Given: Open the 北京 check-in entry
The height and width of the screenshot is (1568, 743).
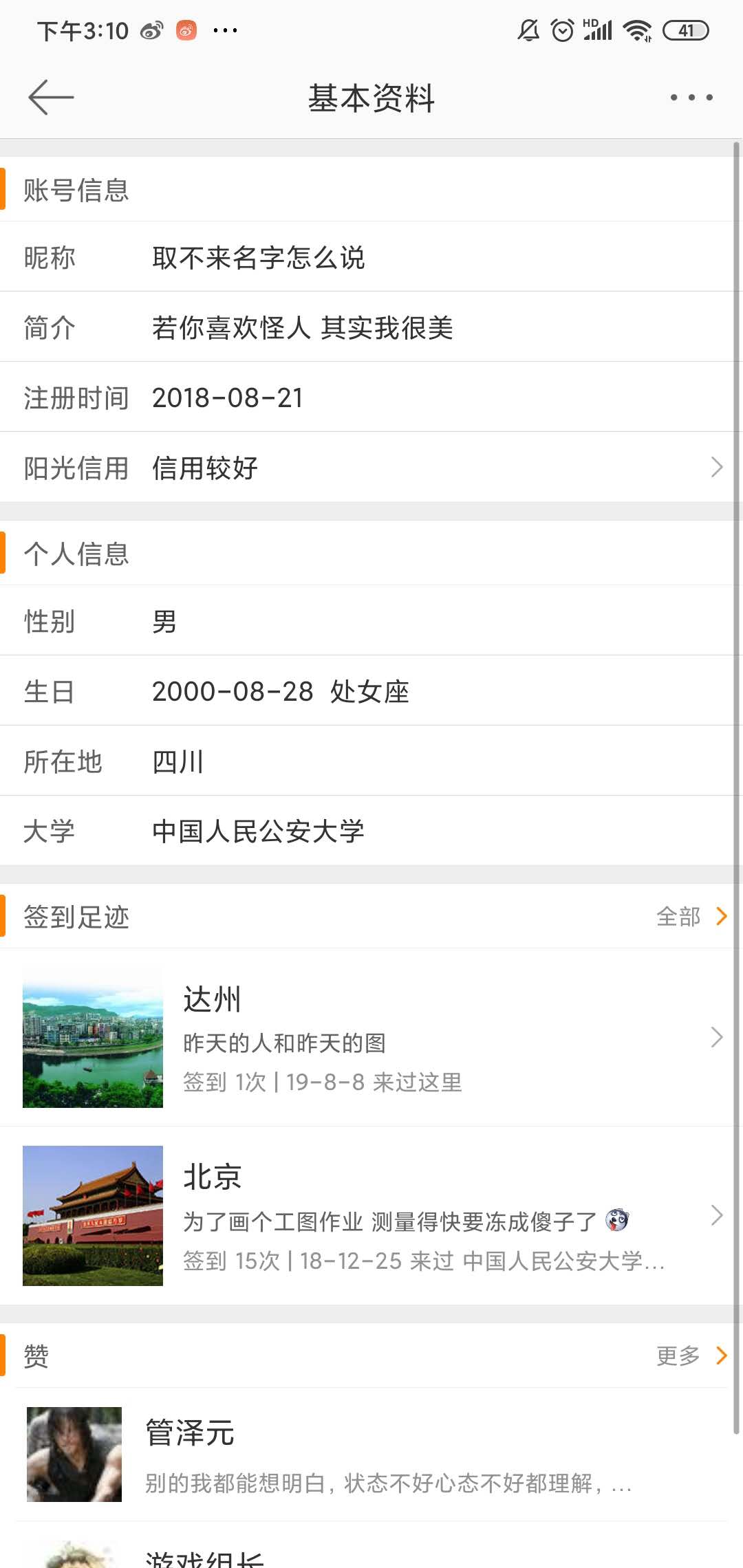Looking at the screenshot, I should 371,1216.
